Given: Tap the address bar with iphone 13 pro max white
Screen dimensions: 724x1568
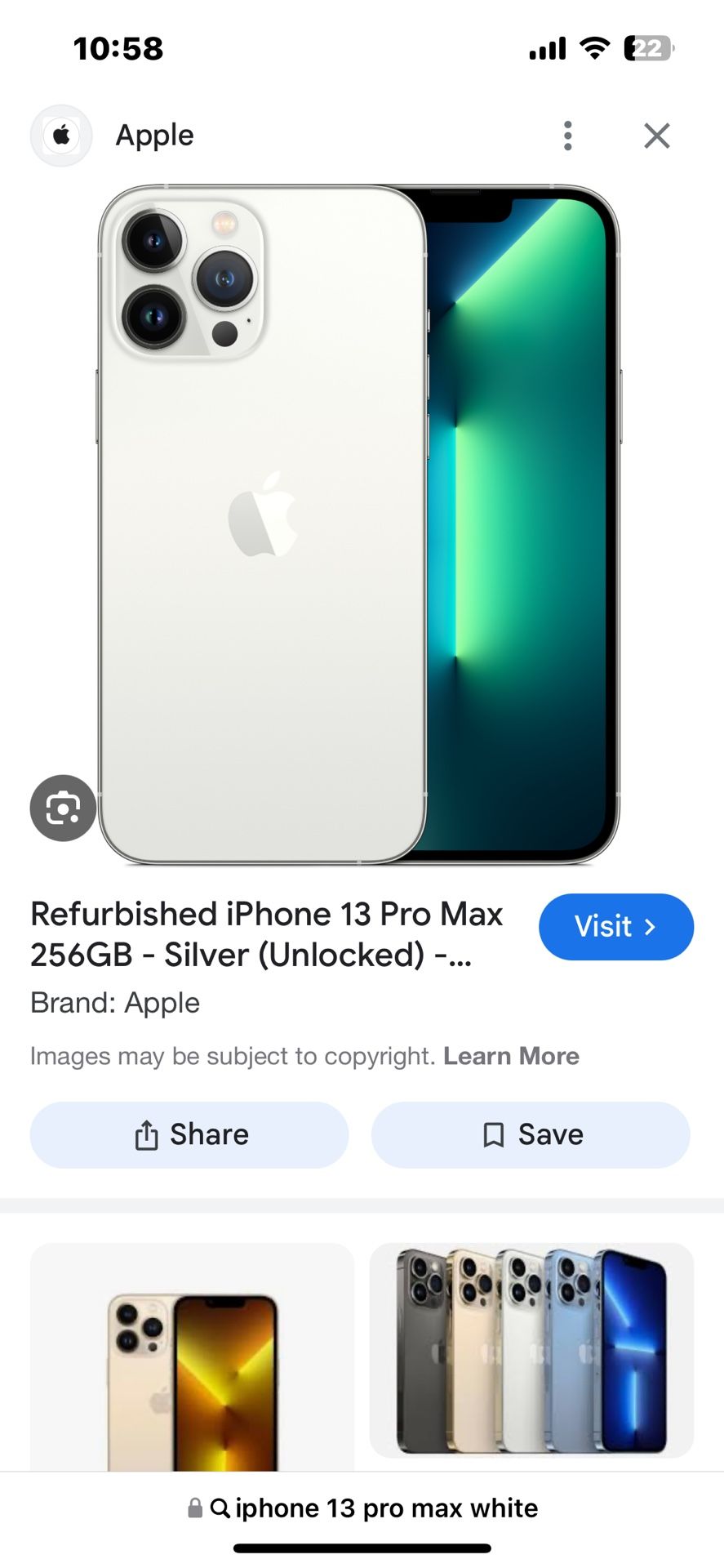Looking at the screenshot, I should pos(362,1508).
